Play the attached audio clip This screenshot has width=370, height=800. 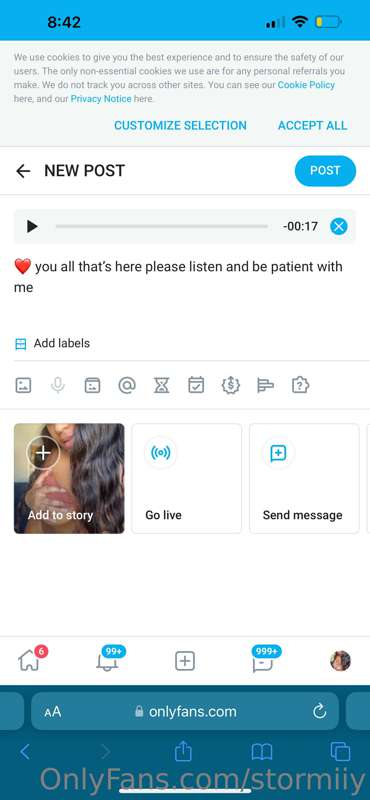tap(32, 226)
